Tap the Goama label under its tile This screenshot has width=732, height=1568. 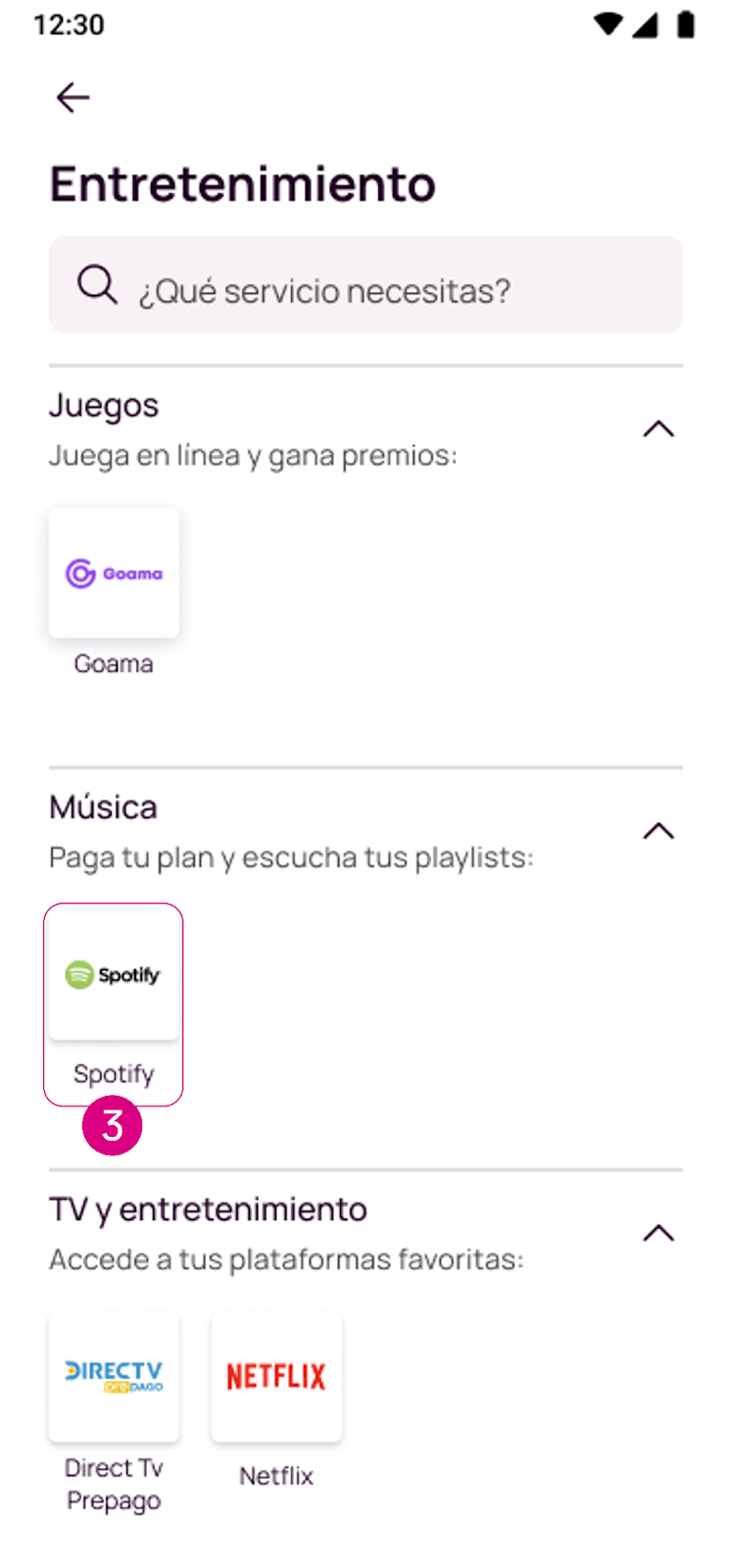[114, 662]
